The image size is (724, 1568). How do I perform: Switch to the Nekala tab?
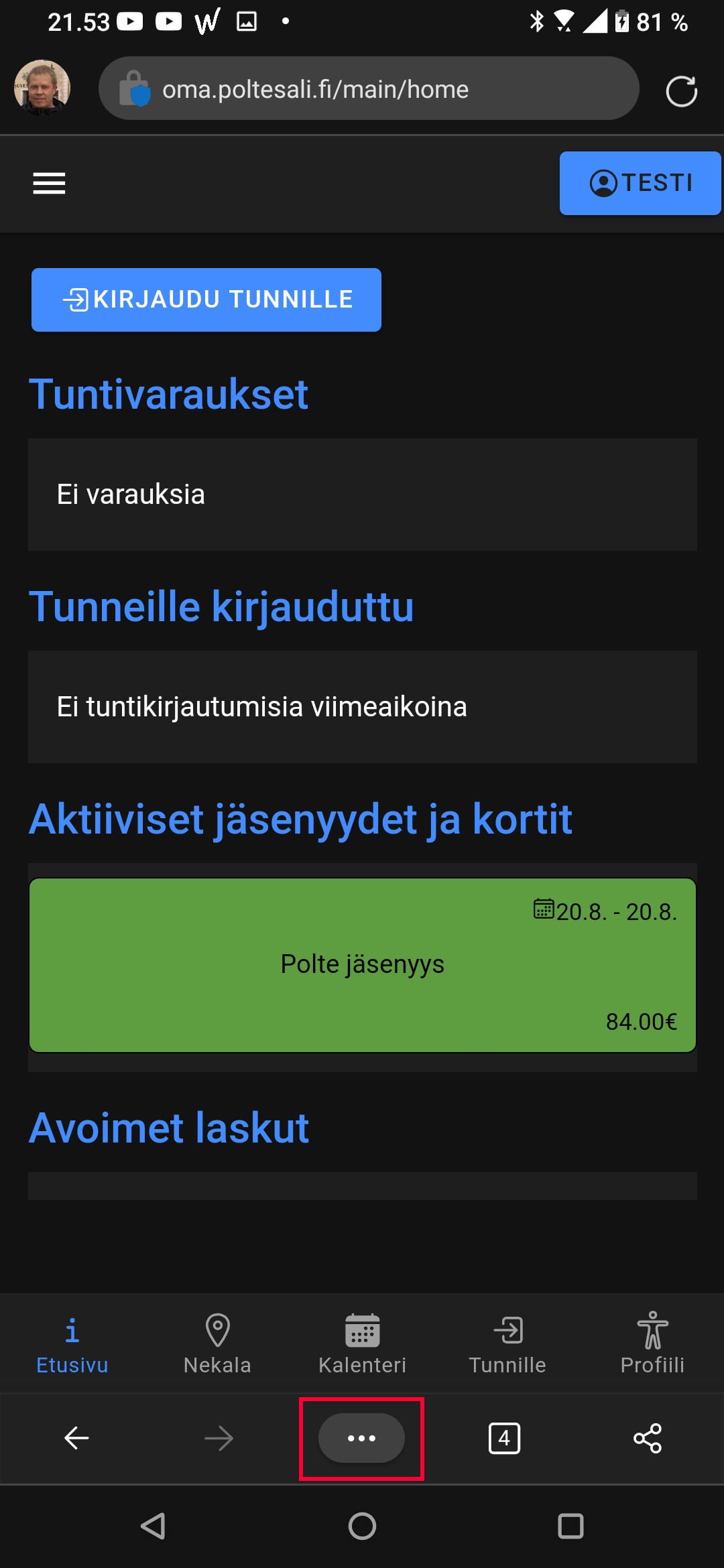tap(217, 1343)
